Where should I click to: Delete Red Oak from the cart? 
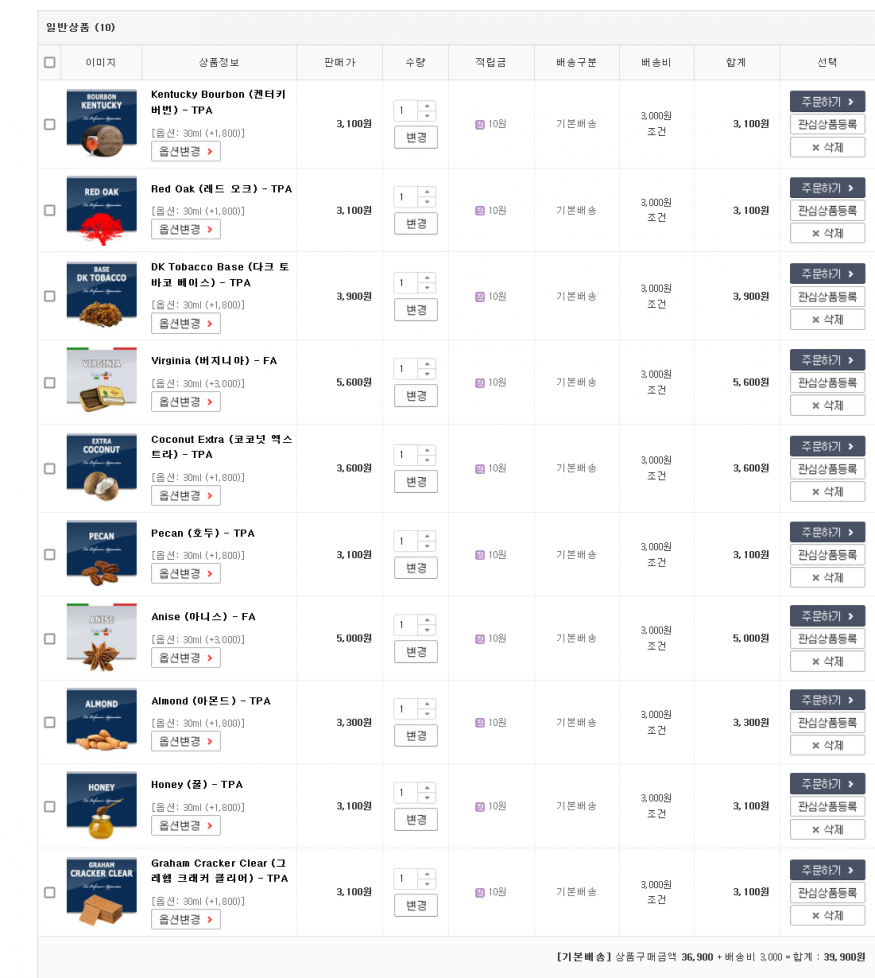tap(827, 233)
